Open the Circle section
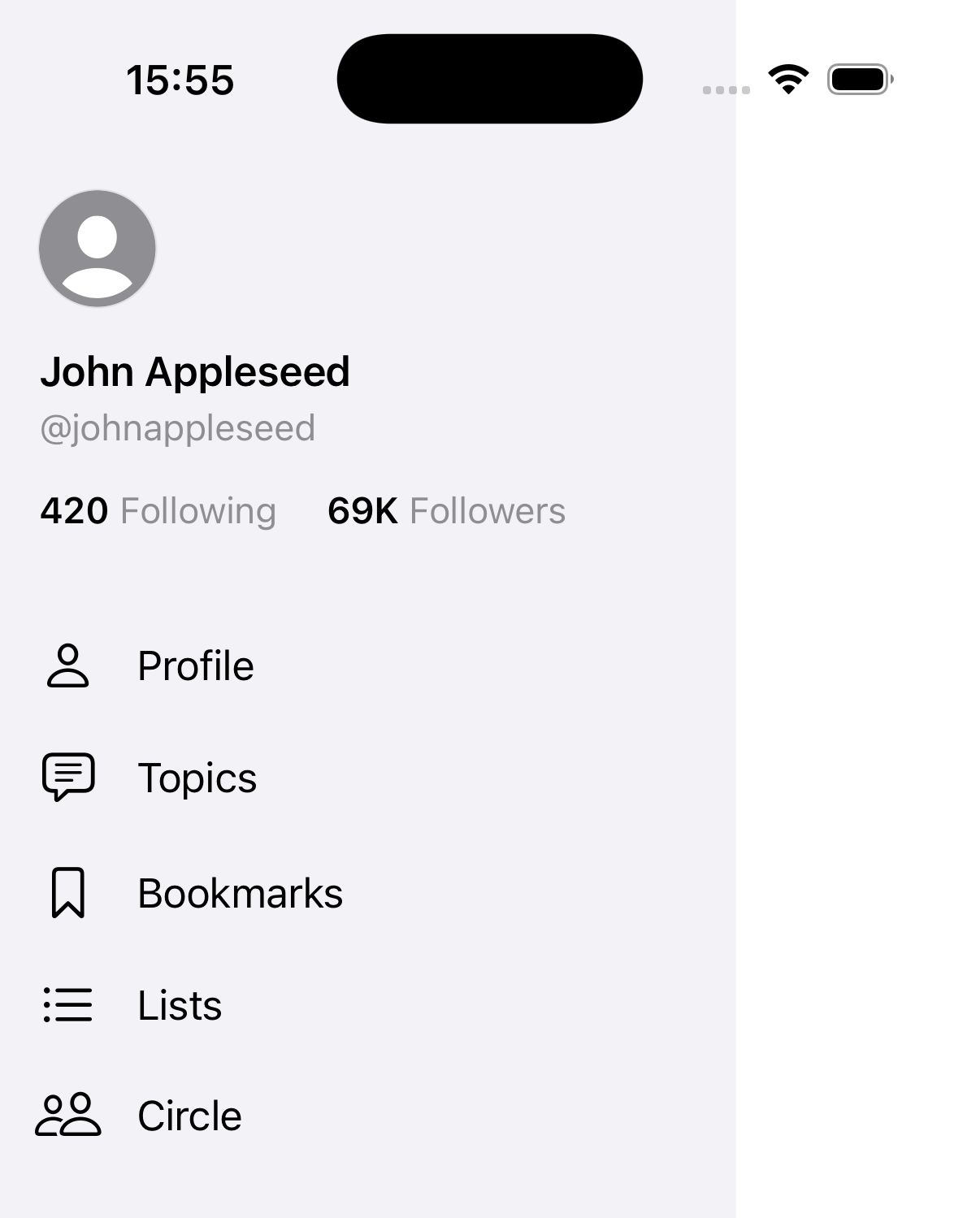This screenshot has height=1218, width=980. click(x=189, y=1115)
